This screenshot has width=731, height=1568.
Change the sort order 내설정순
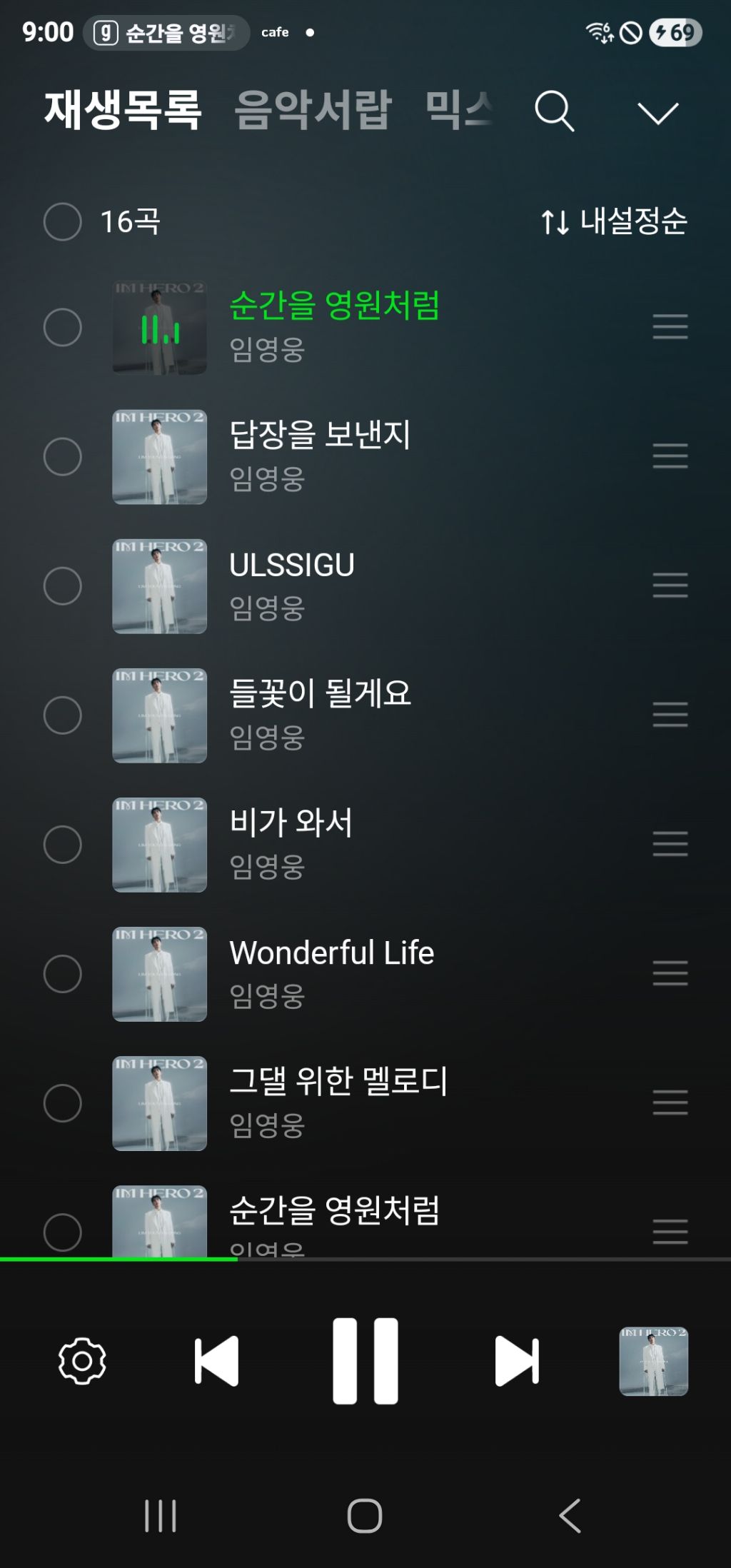coord(613,221)
